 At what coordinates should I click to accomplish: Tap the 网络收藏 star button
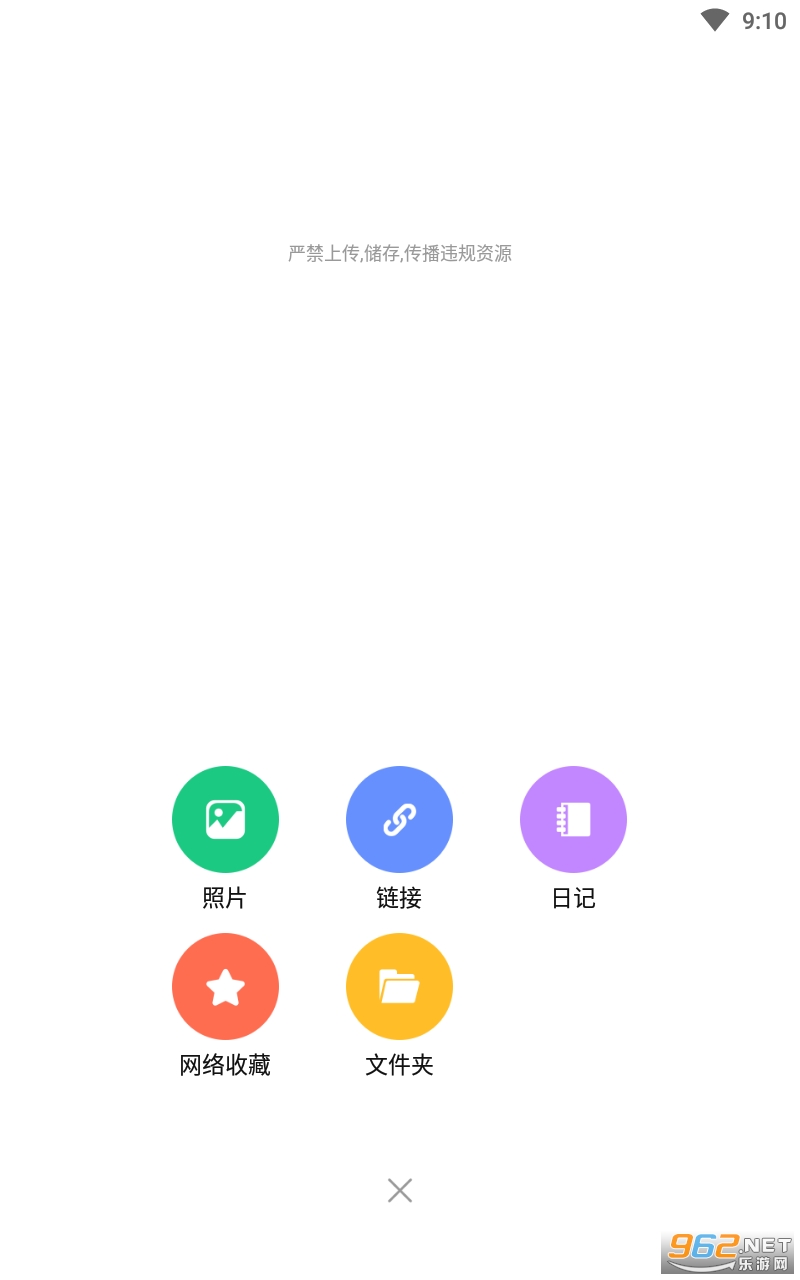click(x=225, y=986)
